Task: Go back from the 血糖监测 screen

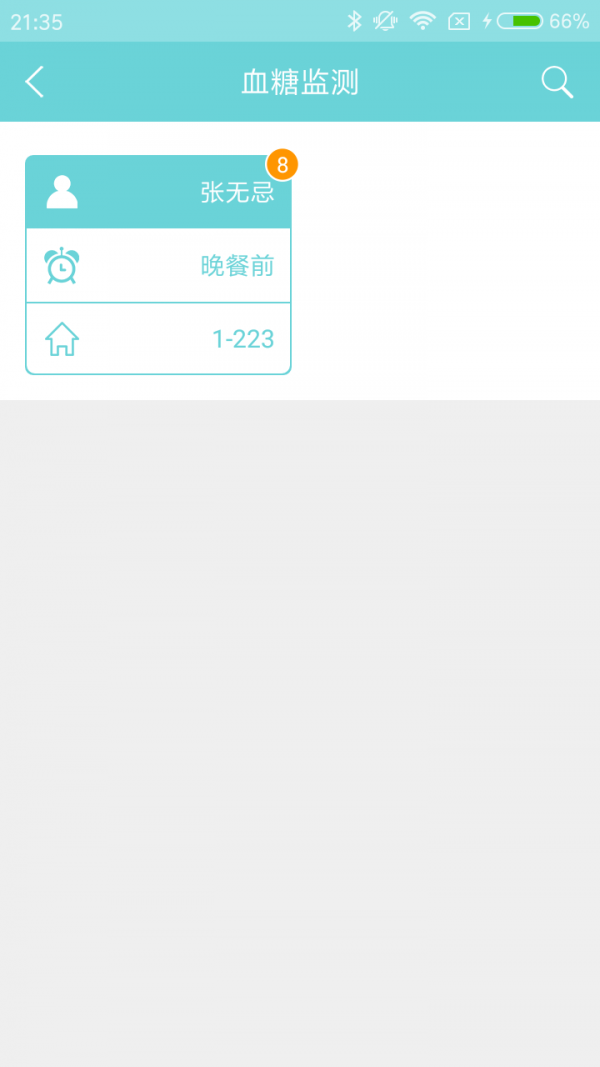Action: coord(35,82)
